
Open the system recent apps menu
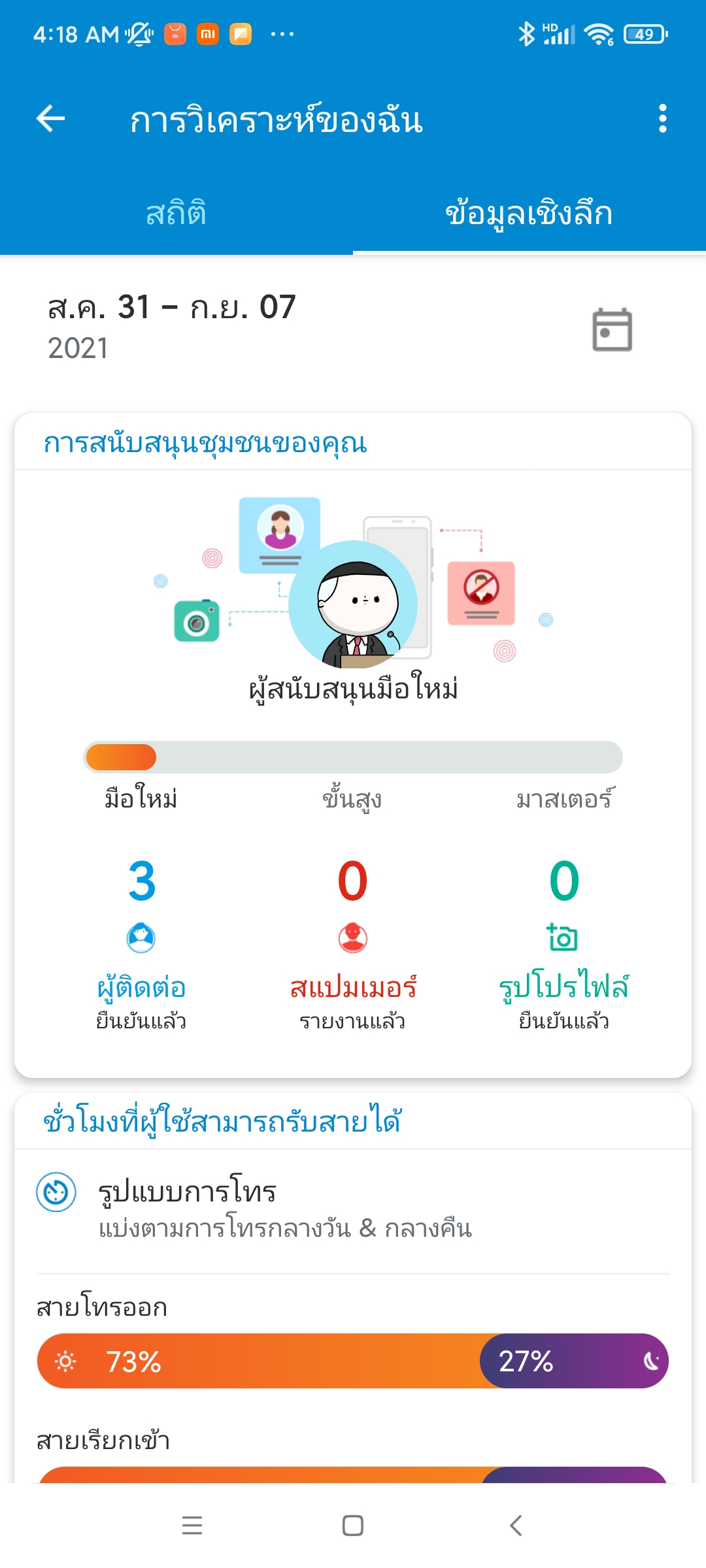pos(192,1526)
